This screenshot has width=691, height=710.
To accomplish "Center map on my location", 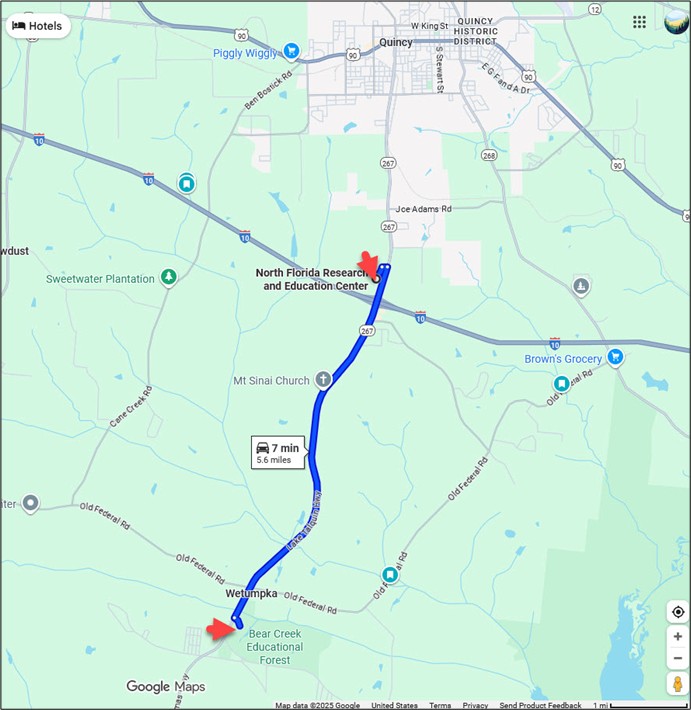I will (x=678, y=612).
